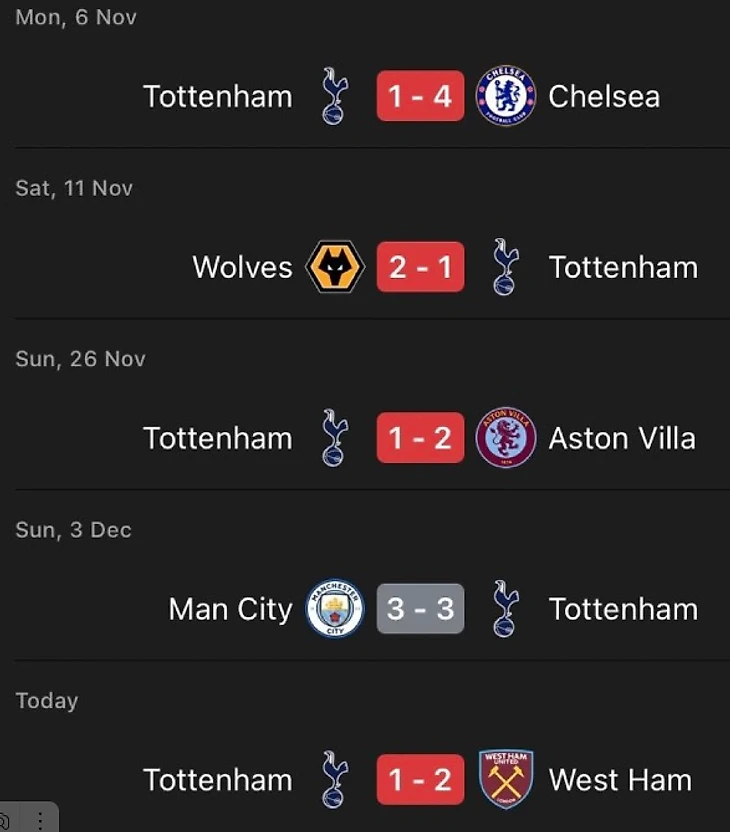Image resolution: width=730 pixels, height=832 pixels.
Task: Select today's Tottenham vs West Ham match
Action: 420,780
